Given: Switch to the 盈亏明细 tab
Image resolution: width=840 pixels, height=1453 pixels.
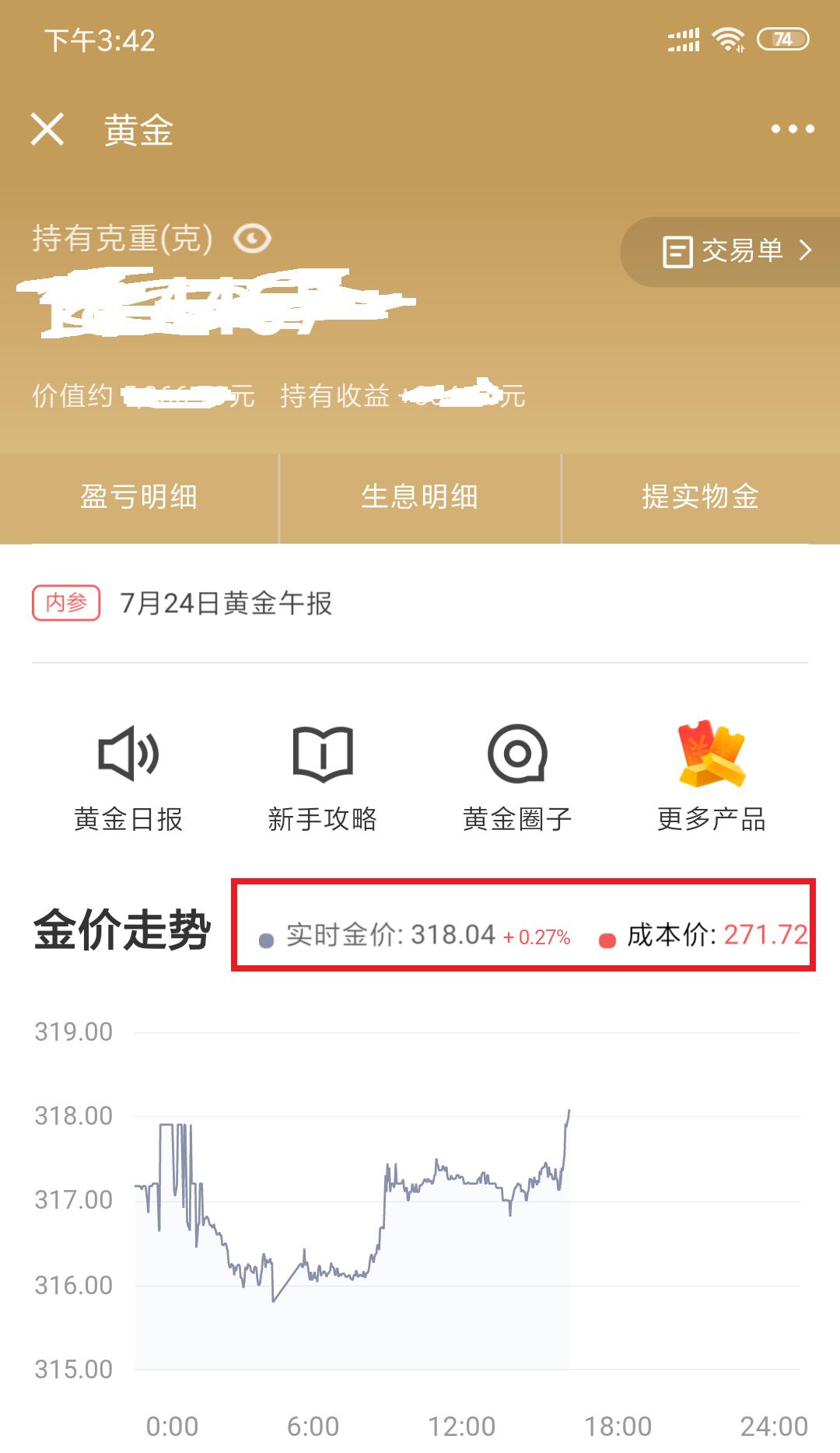Looking at the screenshot, I should pyautogui.click(x=140, y=499).
